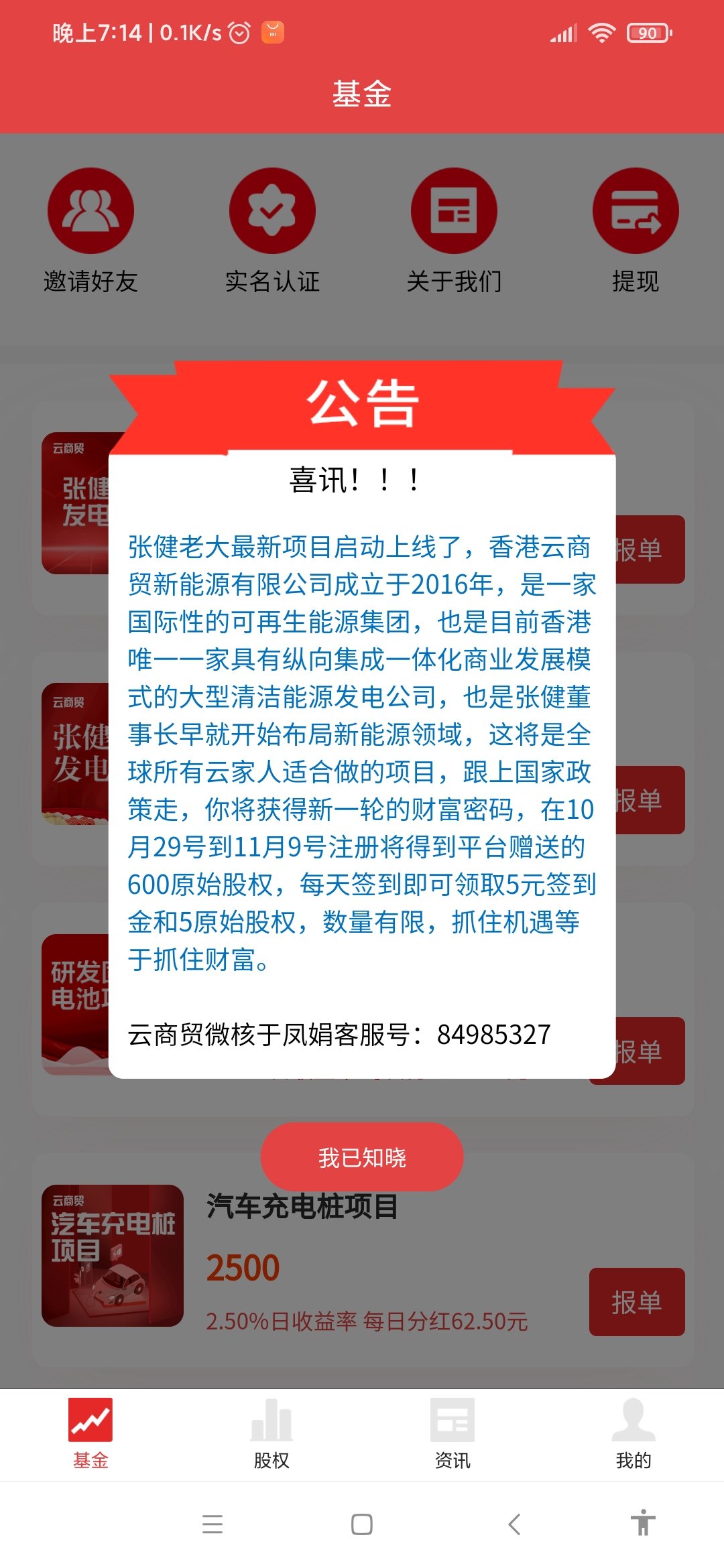Dismiss the announcement with 我已知晓
The width and height of the screenshot is (724, 1568).
pyautogui.click(x=362, y=1157)
